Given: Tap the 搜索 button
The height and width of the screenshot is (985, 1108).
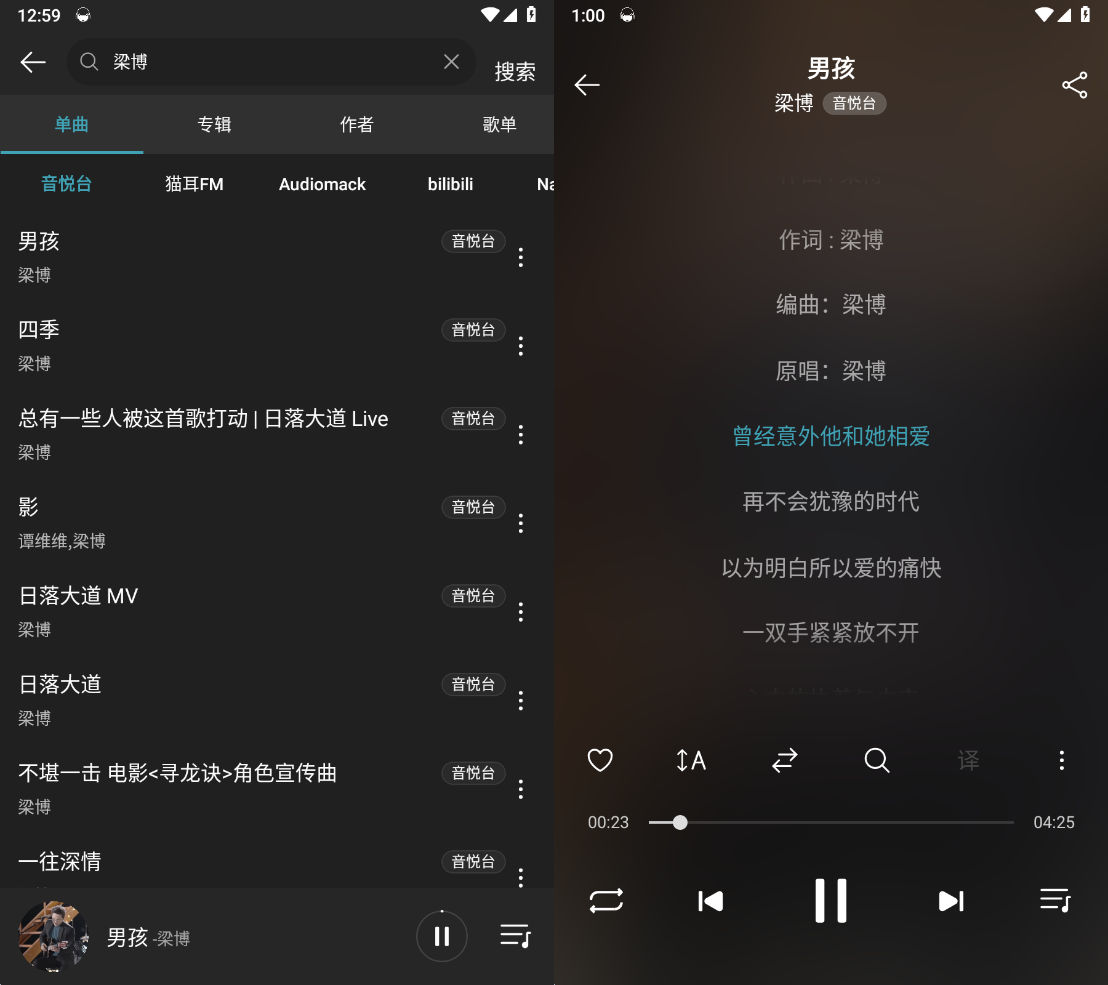Looking at the screenshot, I should [514, 71].
